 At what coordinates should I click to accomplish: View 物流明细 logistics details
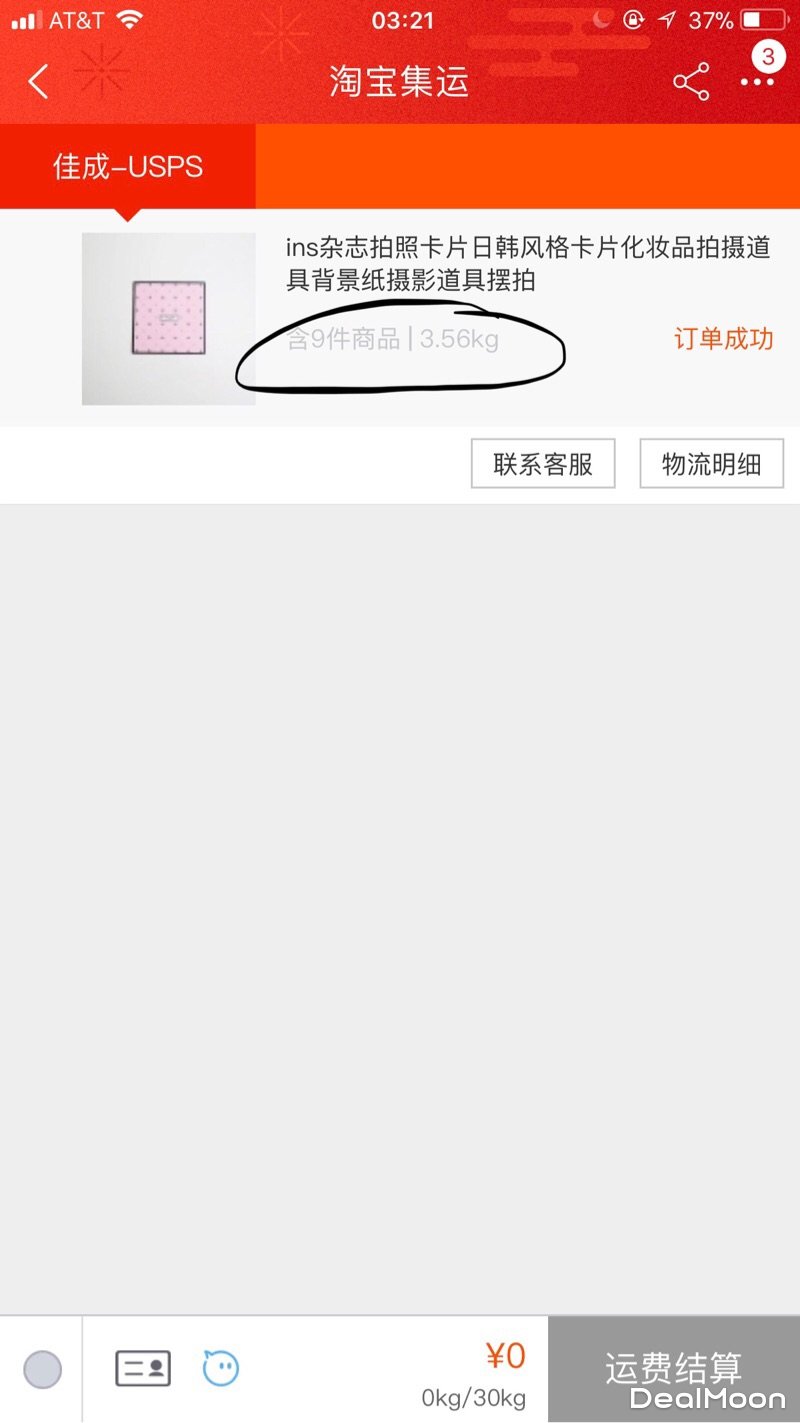(711, 464)
